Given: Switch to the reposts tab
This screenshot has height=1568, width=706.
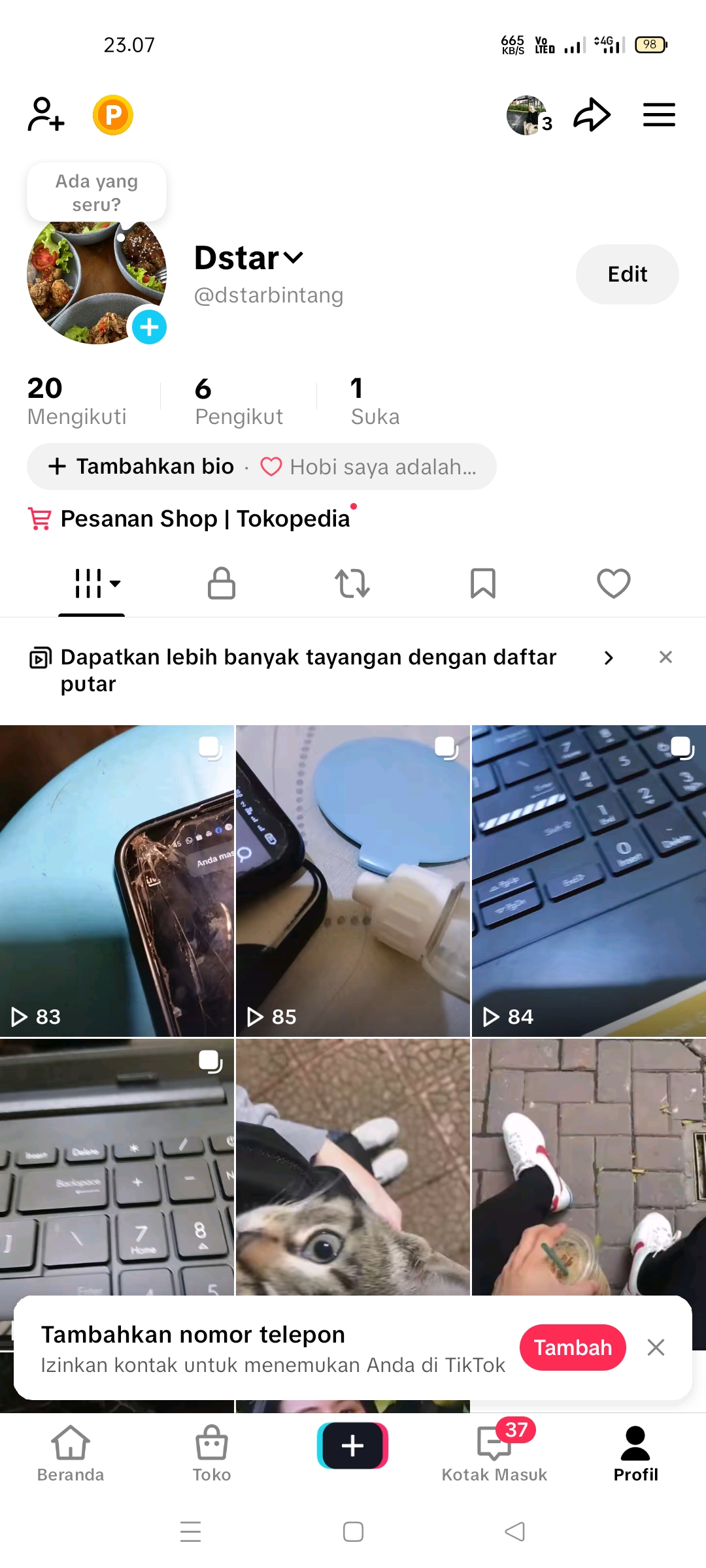Looking at the screenshot, I should coord(352,583).
